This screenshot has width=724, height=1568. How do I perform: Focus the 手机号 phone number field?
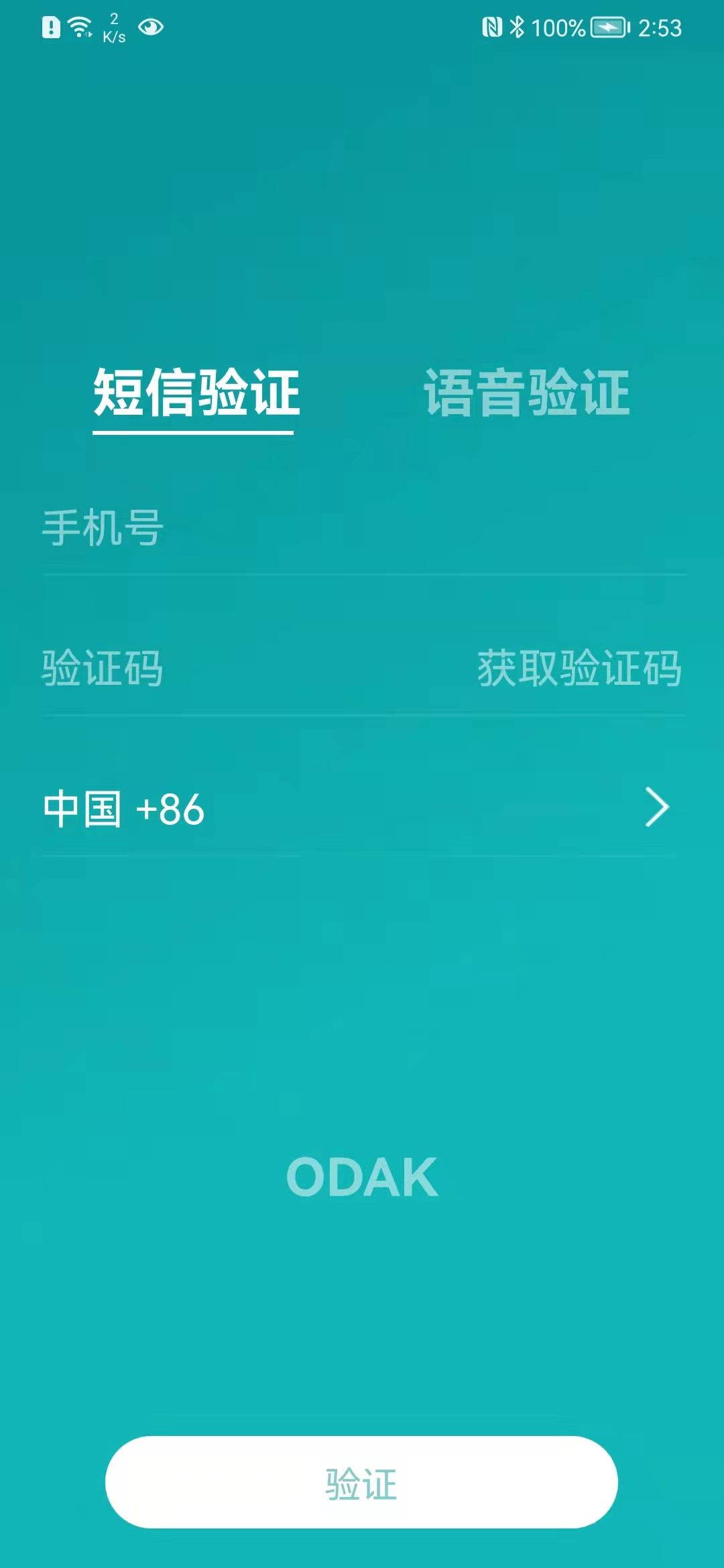364,528
